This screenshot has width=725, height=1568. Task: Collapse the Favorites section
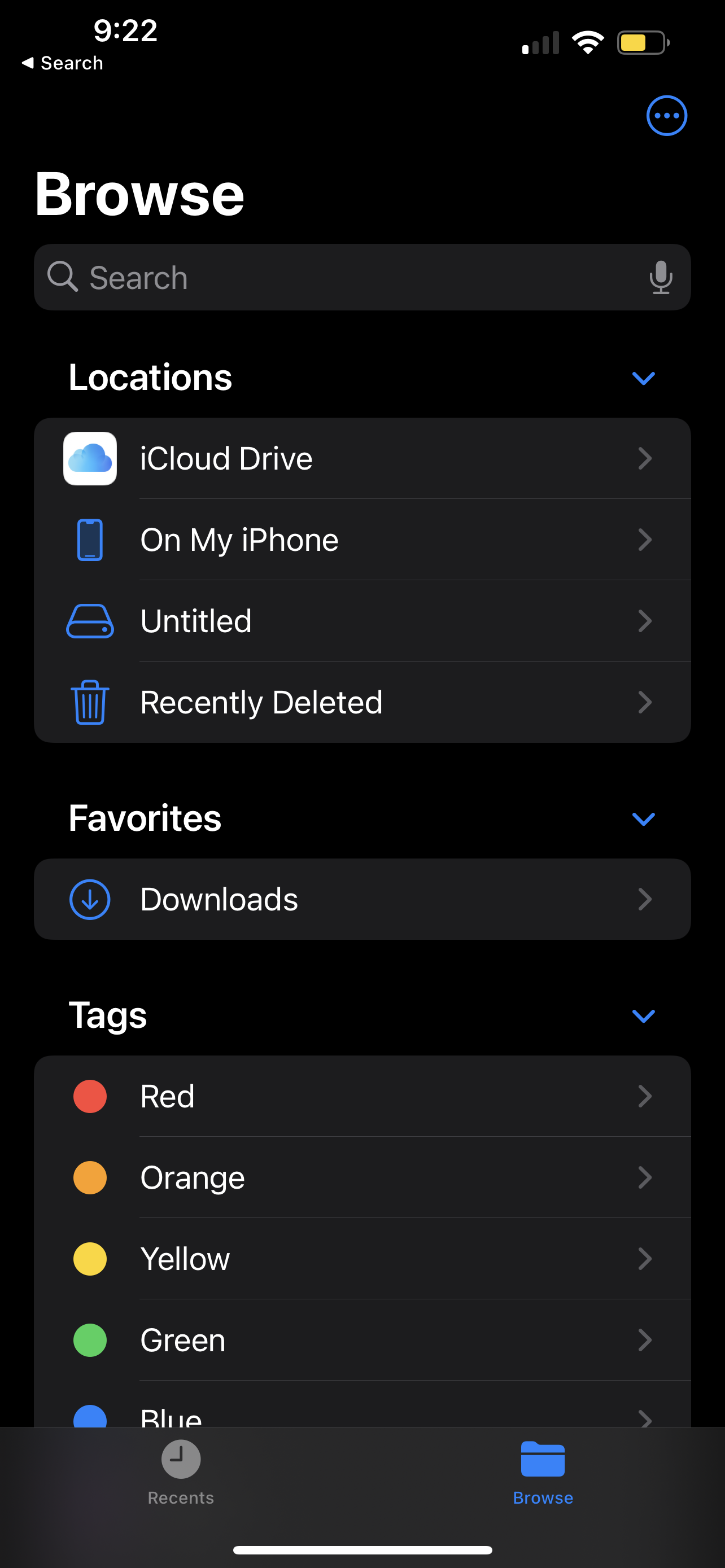click(643, 818)
